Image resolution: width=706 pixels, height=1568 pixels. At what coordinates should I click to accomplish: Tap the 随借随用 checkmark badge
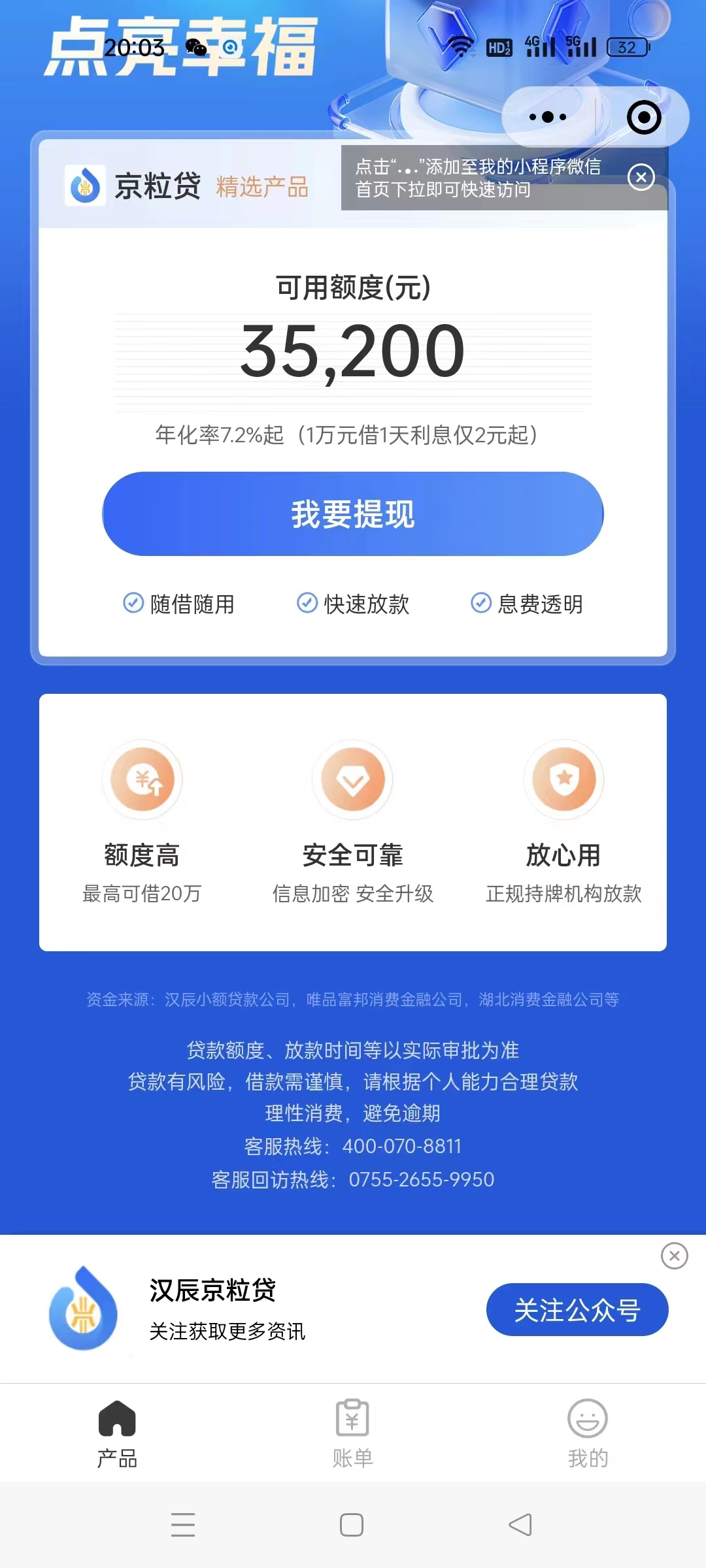(133, 605)
